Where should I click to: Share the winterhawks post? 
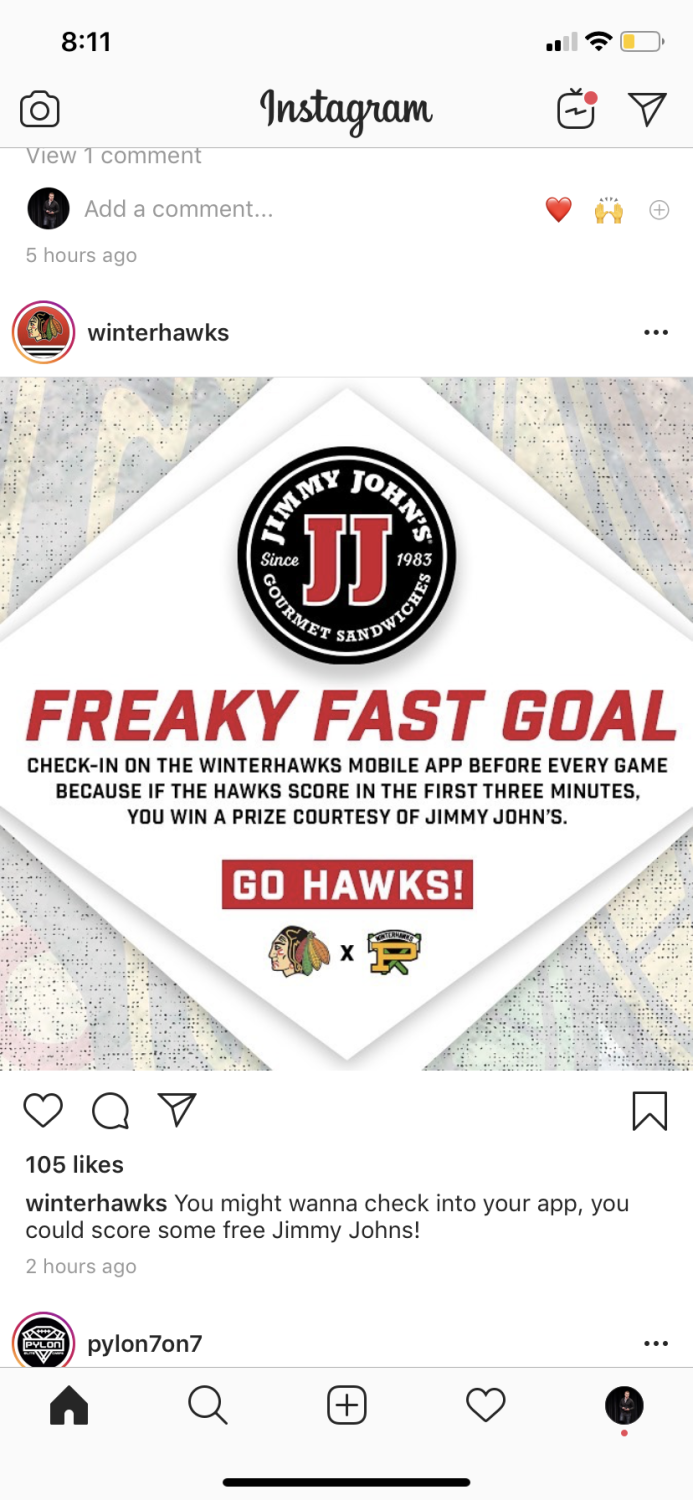click(x=177, y=1110)
